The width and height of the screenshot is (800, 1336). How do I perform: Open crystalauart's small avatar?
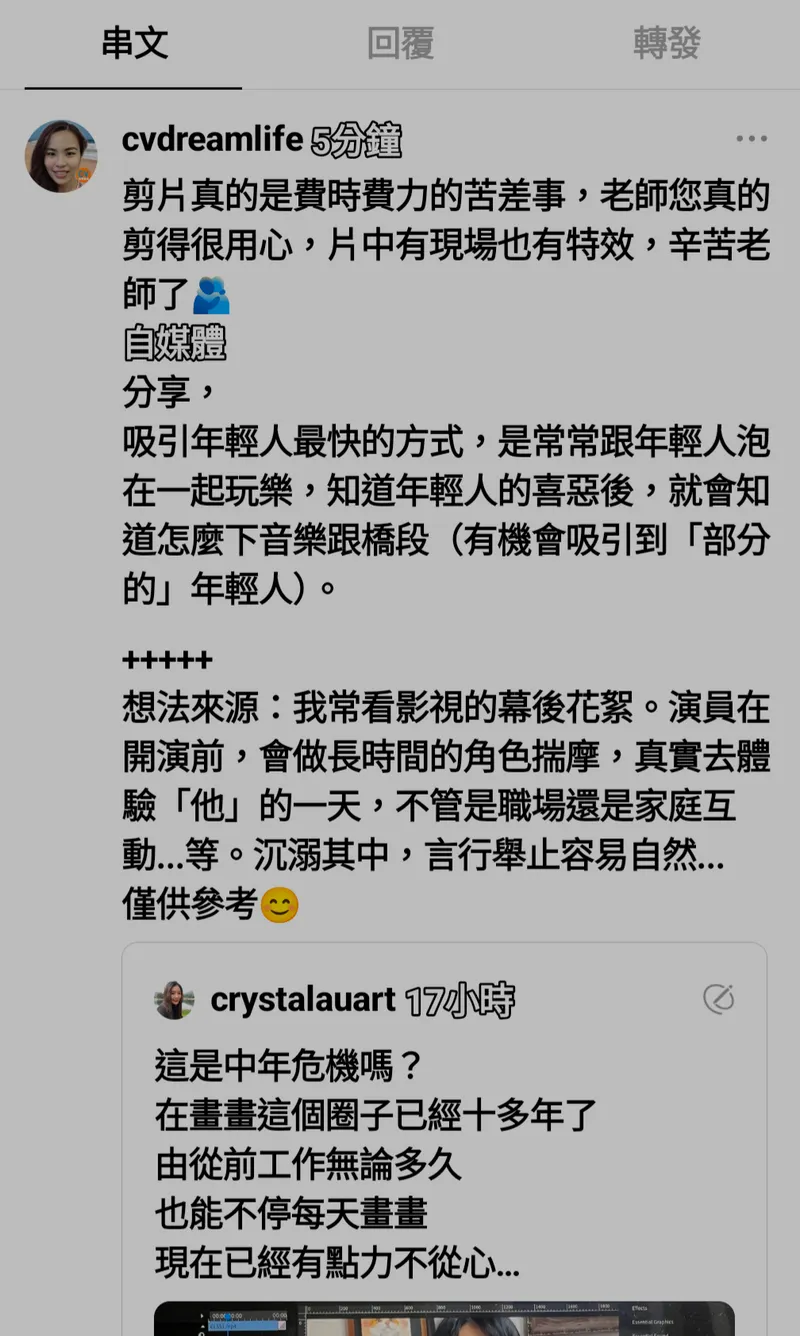174,1000
